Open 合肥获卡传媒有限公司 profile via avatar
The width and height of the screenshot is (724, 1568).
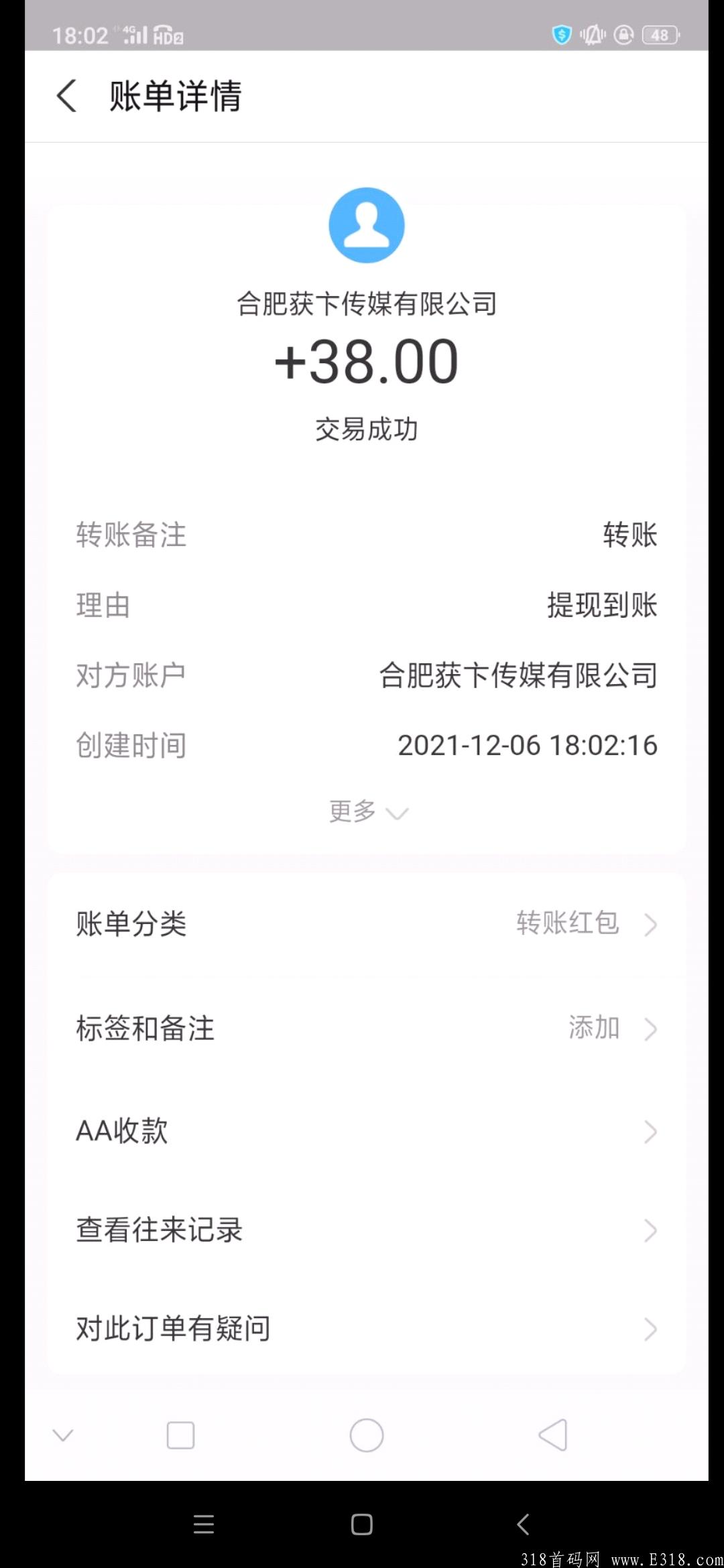367,226
